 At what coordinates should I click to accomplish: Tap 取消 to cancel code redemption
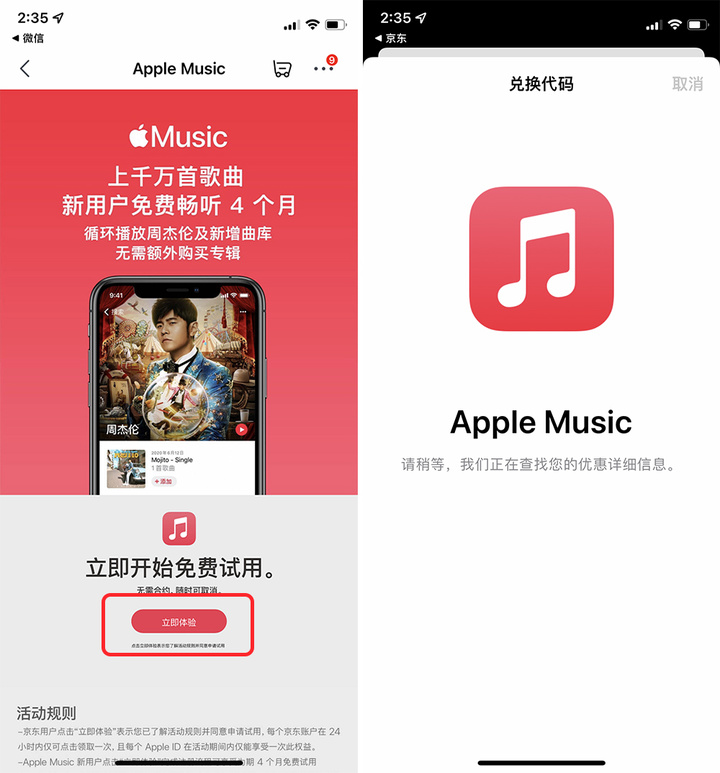coord(687,84)
